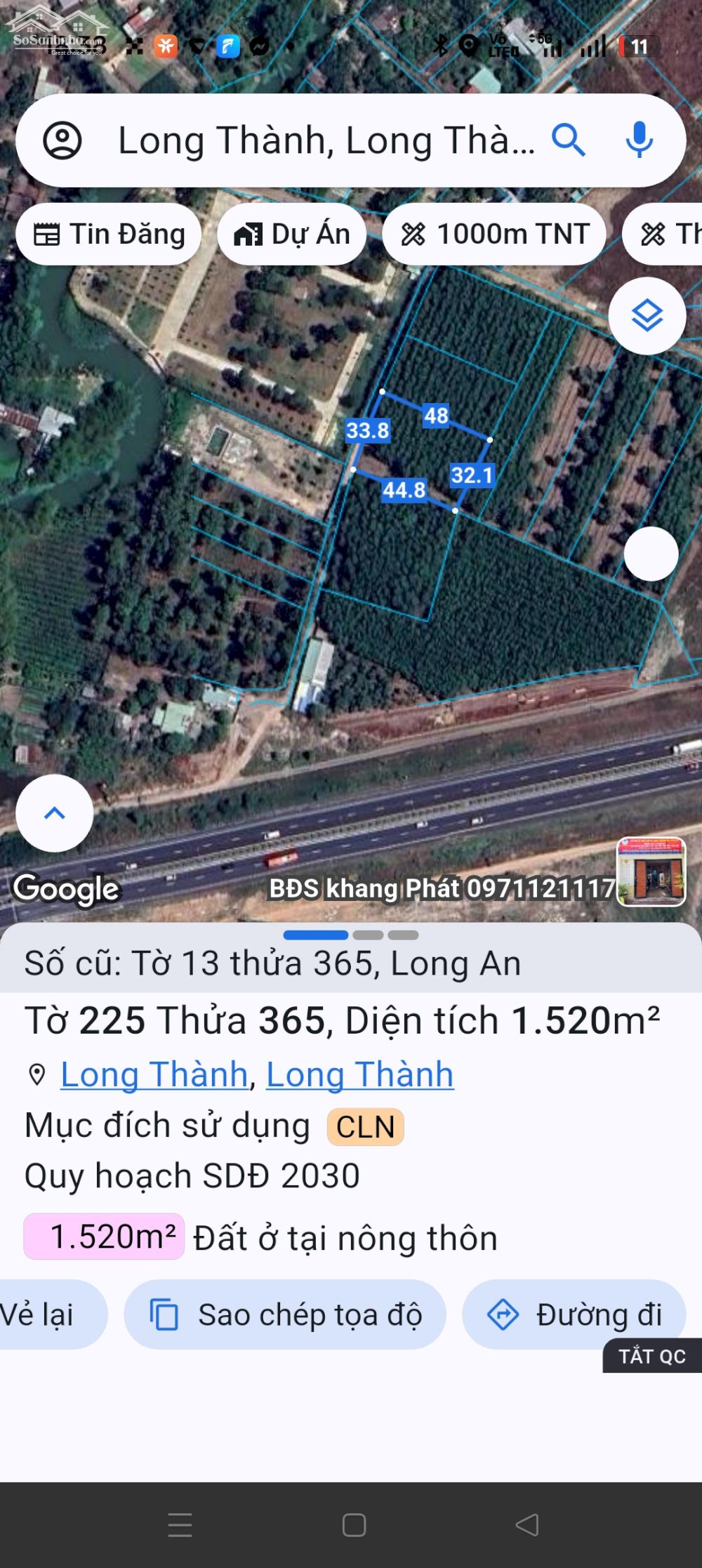Start a search with the magnifier icon

click(568, 140)
